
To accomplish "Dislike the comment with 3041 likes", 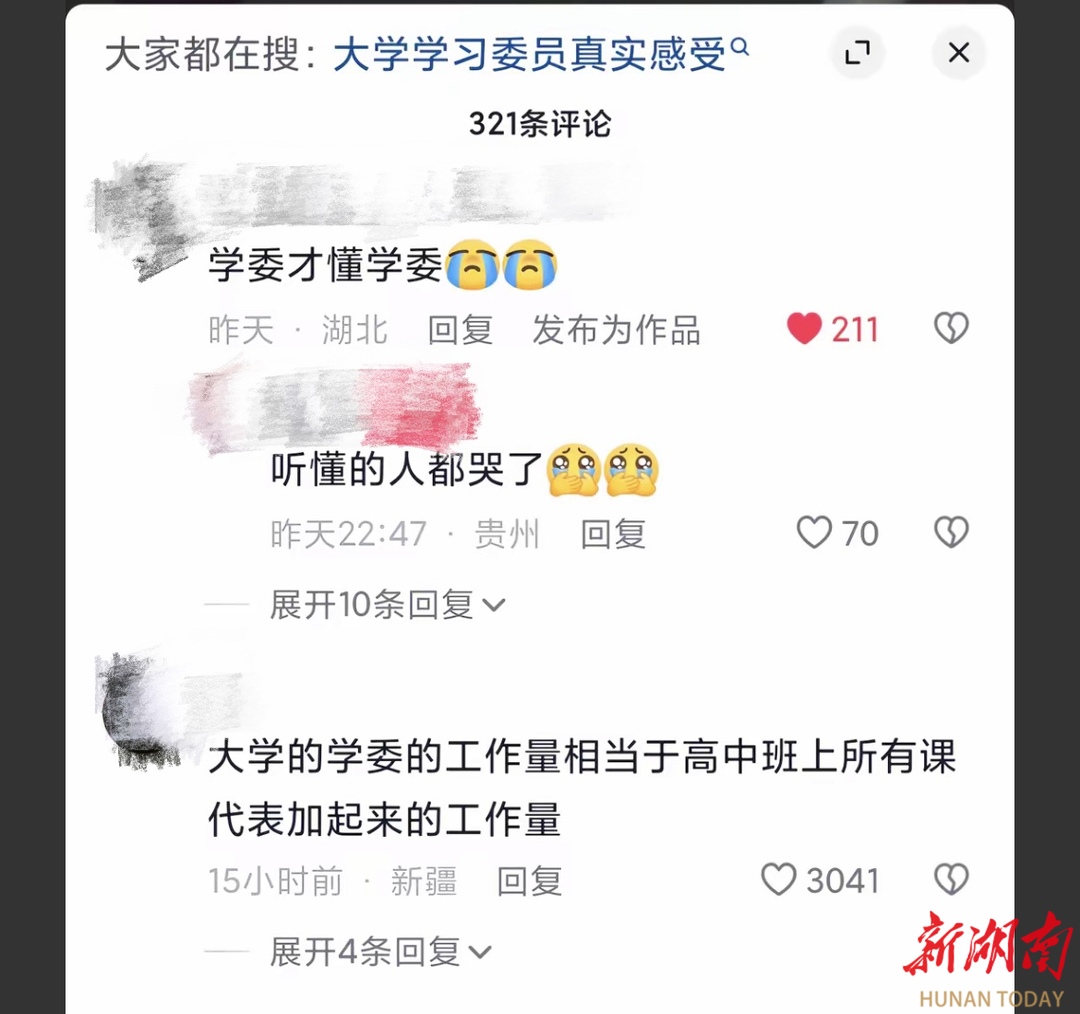I will [951, 880].
